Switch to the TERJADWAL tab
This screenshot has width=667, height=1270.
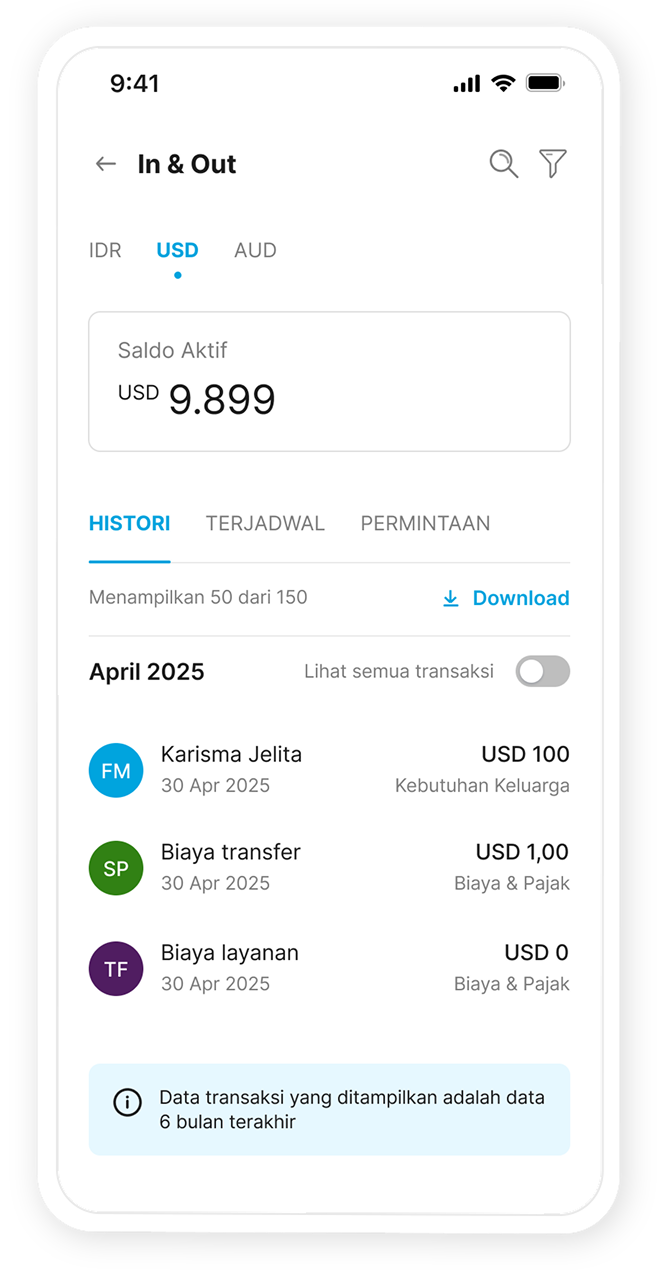tap(265, 523)
